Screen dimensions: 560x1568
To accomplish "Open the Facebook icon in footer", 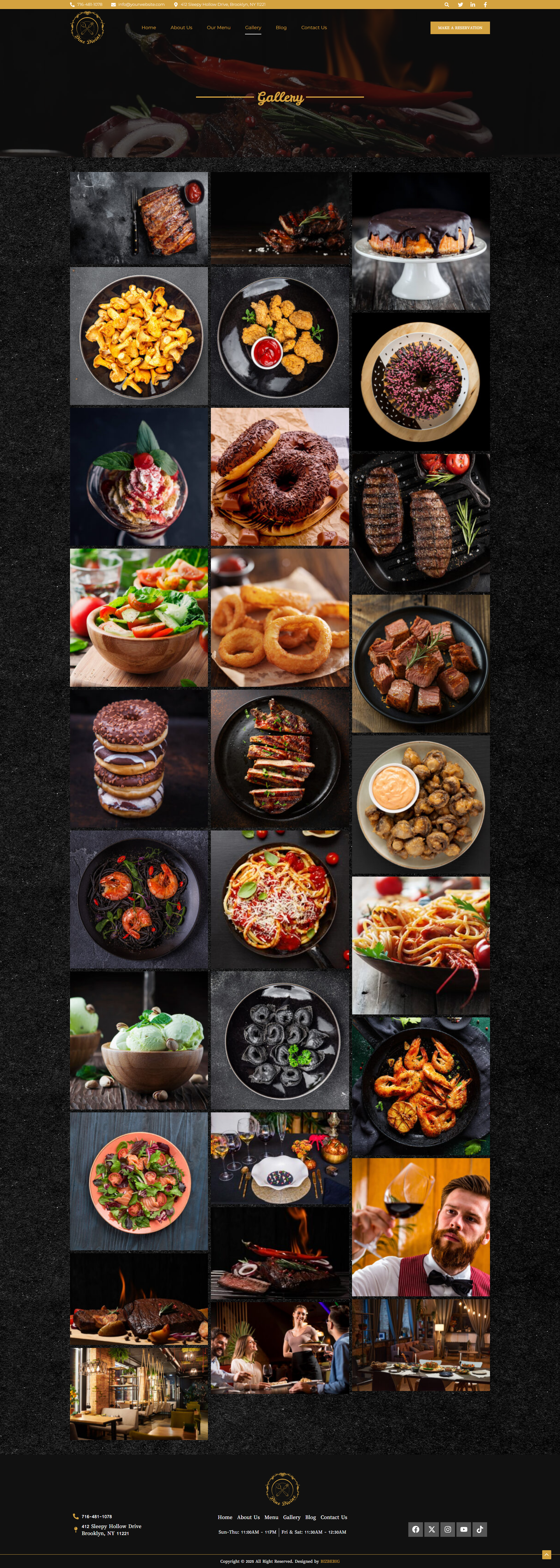I will [x=416, y=1529].
